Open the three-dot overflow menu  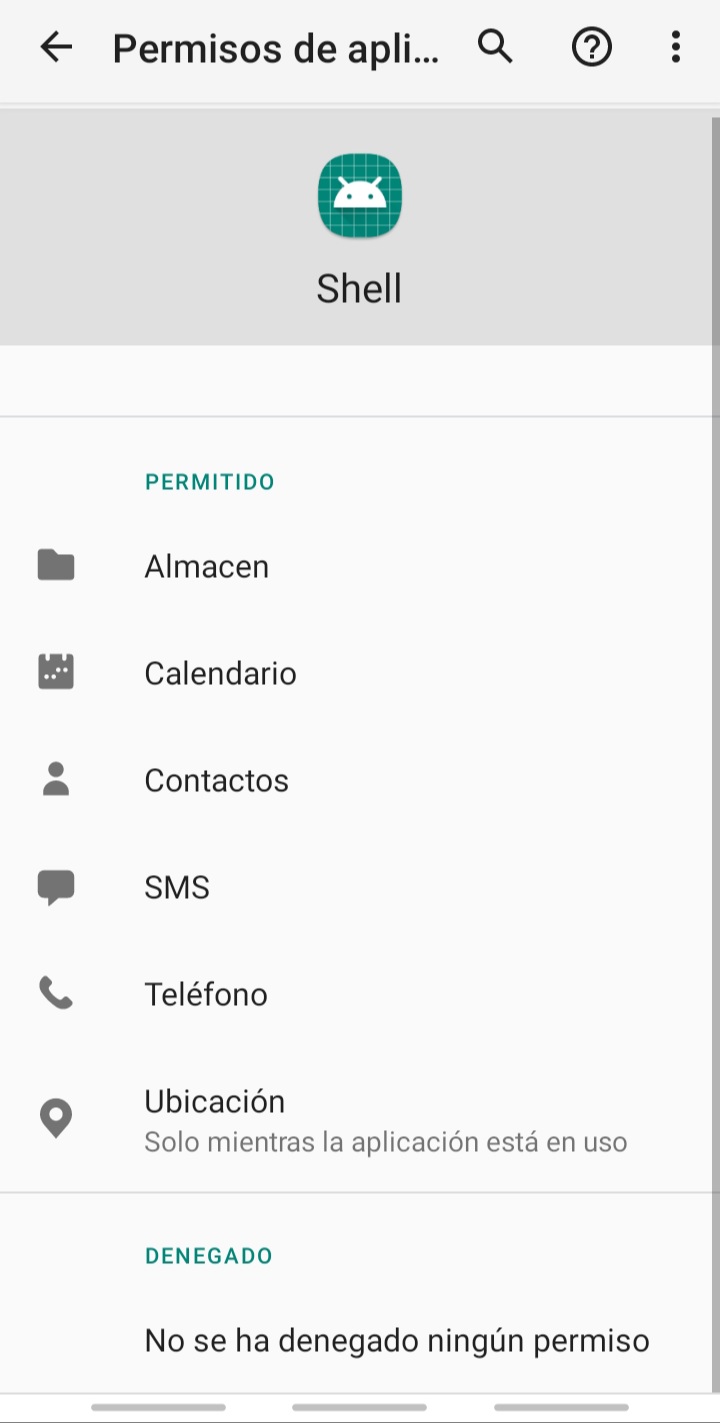point(676,47)
